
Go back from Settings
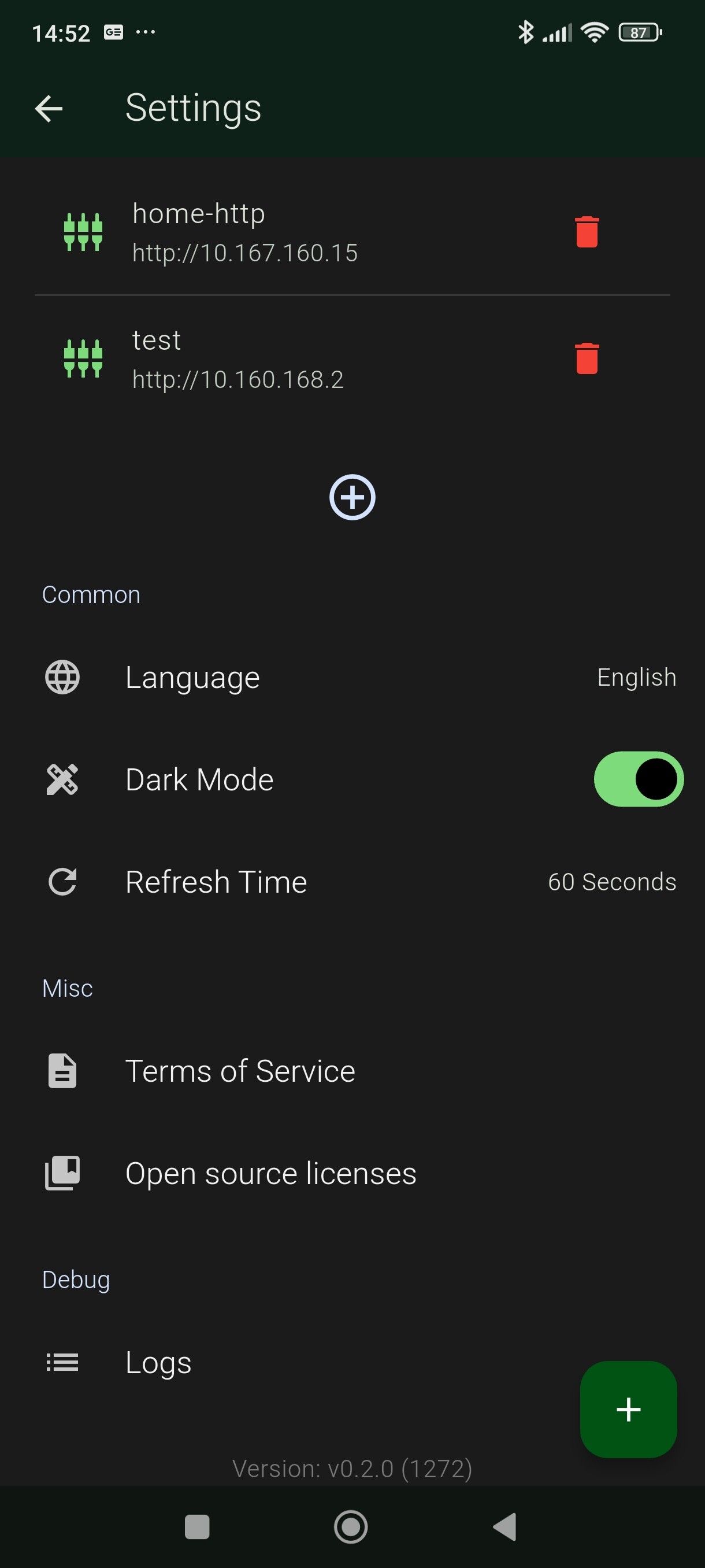coord(49,109)
